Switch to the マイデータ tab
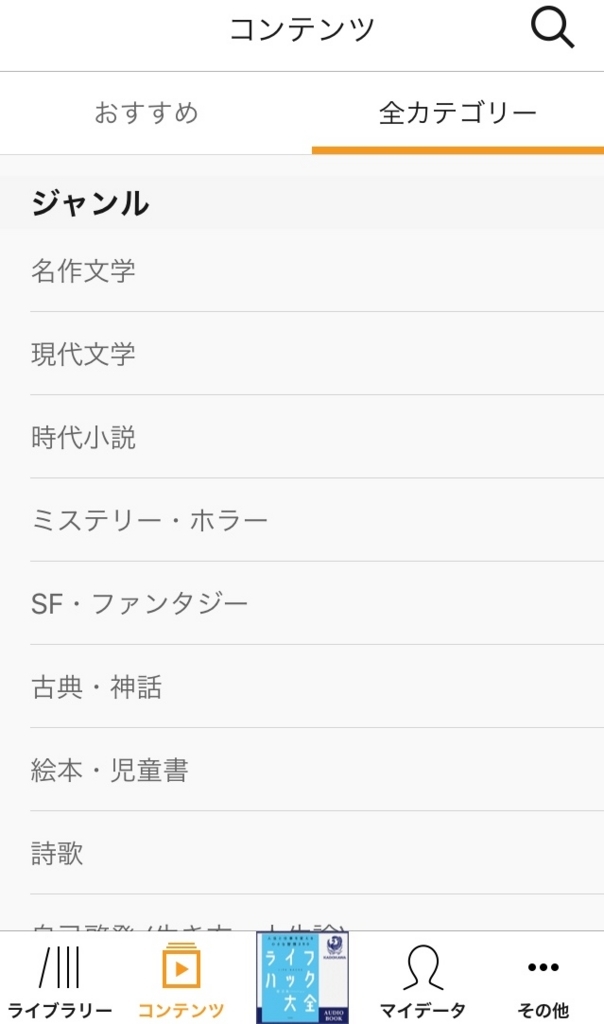604x1024 pixels. [x=422, y=980]
